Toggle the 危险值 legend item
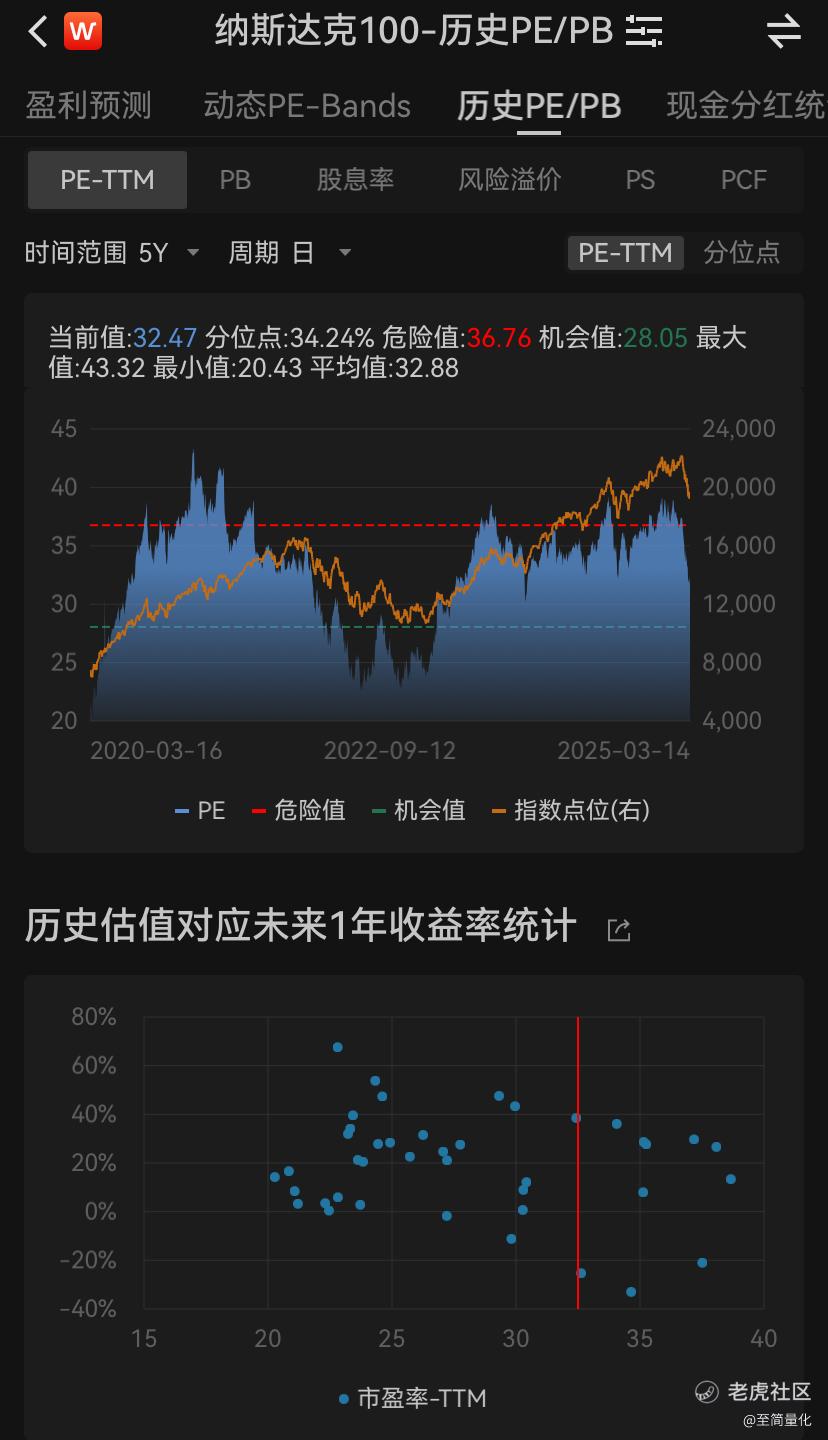This screenshot has width=828, height=1440. pos(298,810)
